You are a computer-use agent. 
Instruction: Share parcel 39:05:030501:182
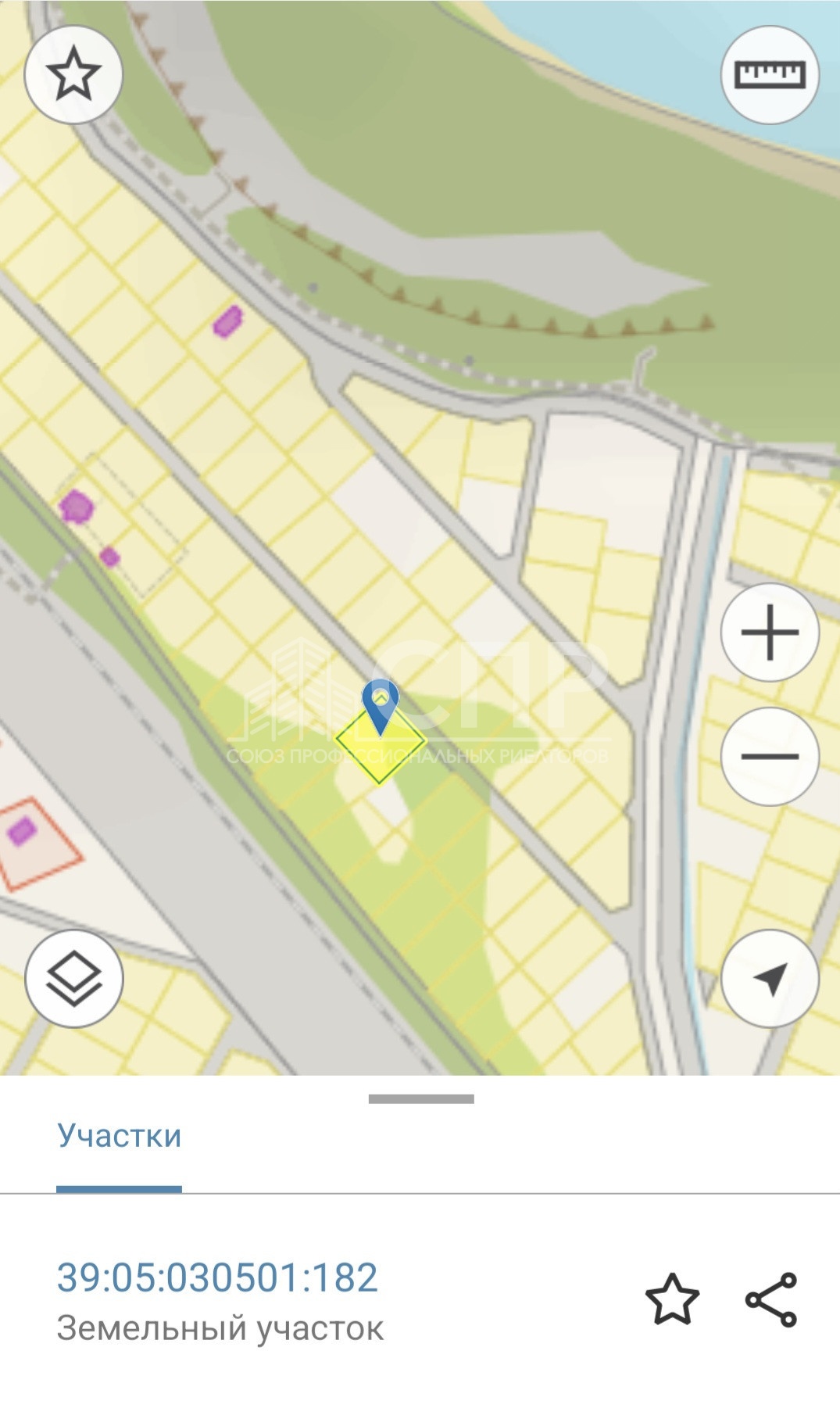pos(771,1299)
